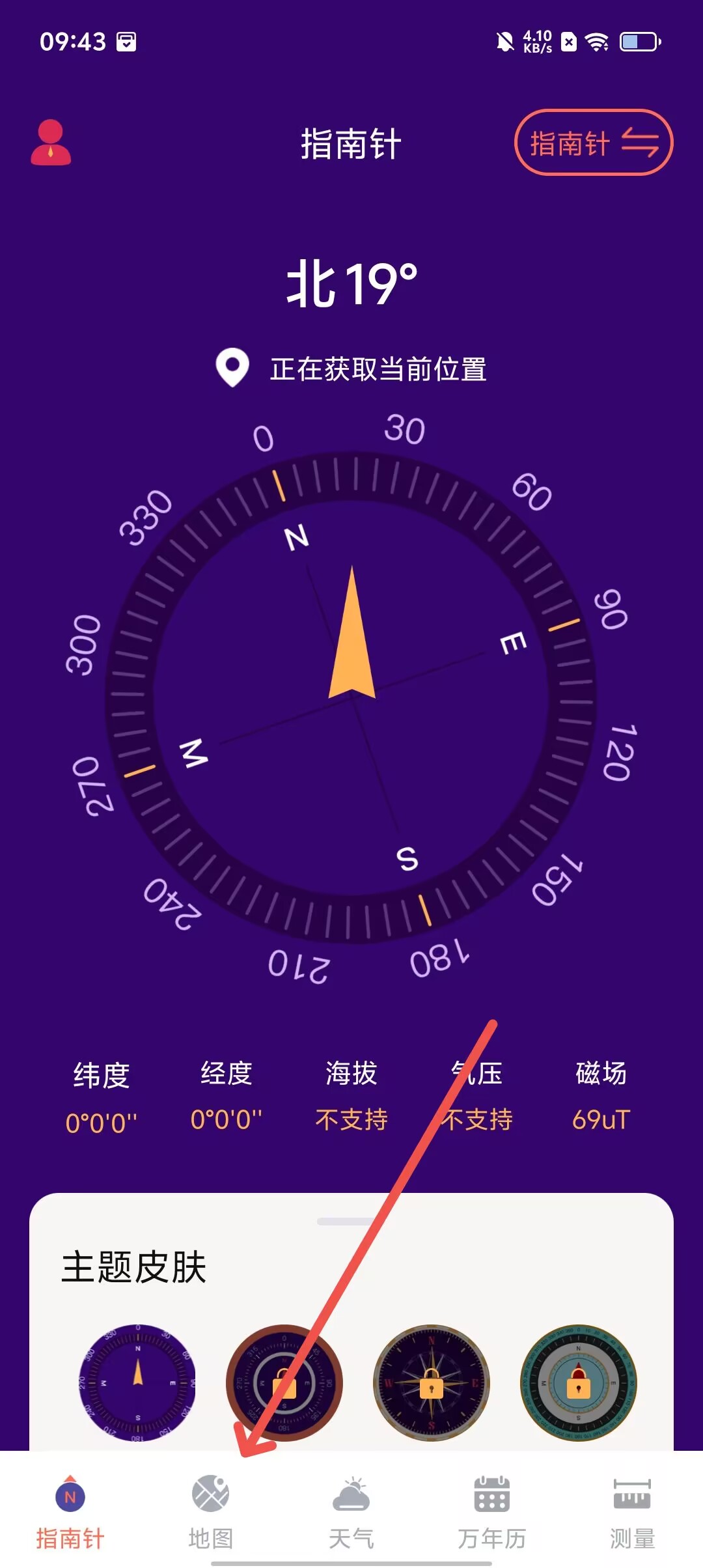Open the red user profile icon
Viewport: 703px width, 1568px height.
click(x=51, y=143)
